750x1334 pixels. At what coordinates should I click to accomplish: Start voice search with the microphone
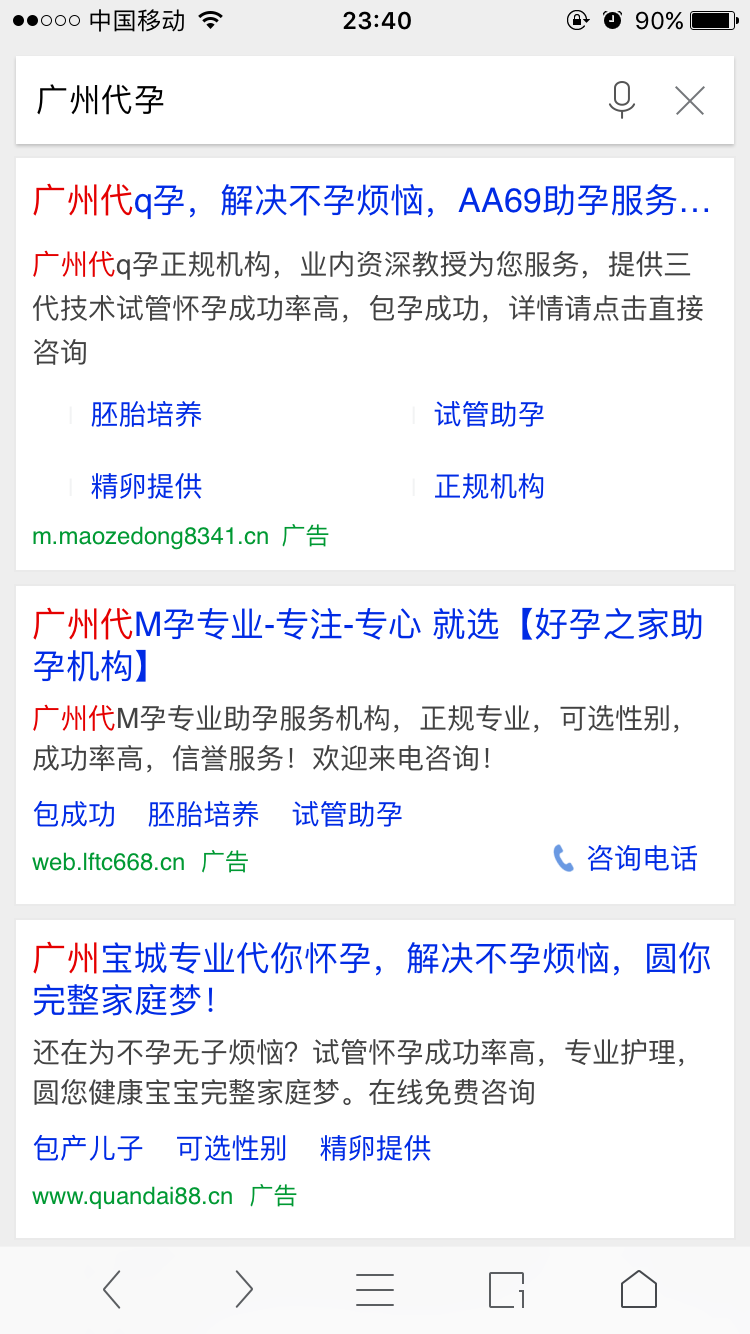[622, 100]
